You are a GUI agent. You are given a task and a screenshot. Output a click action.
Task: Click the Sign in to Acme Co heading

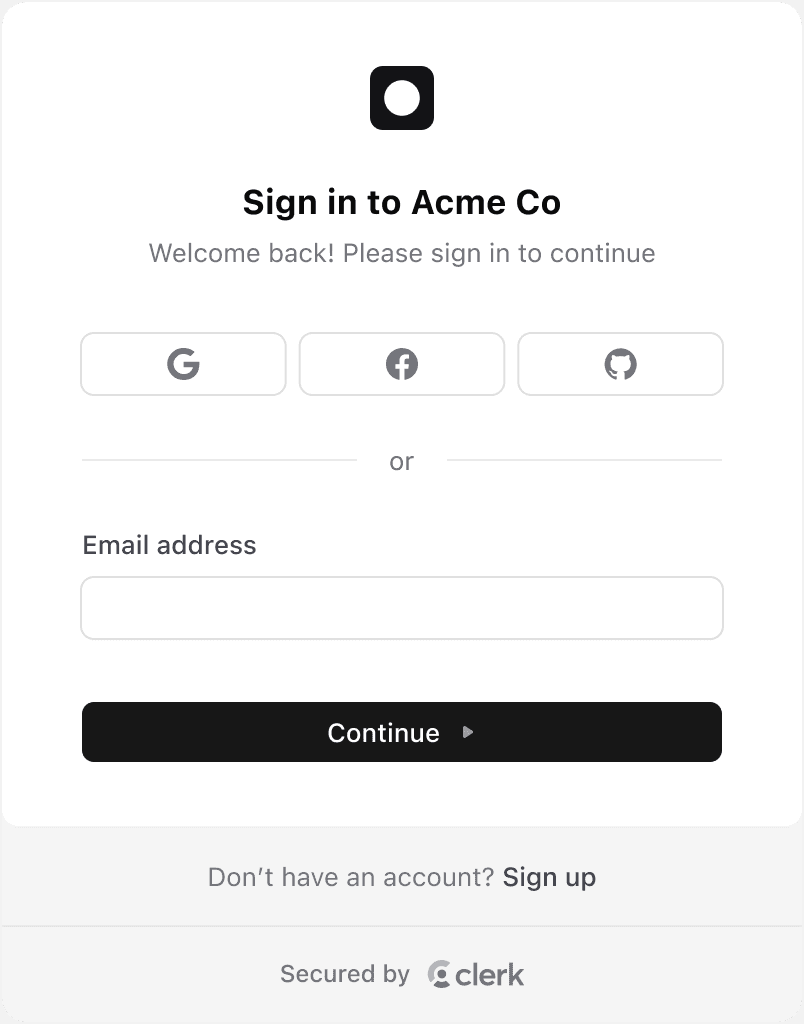coord(402,202)
